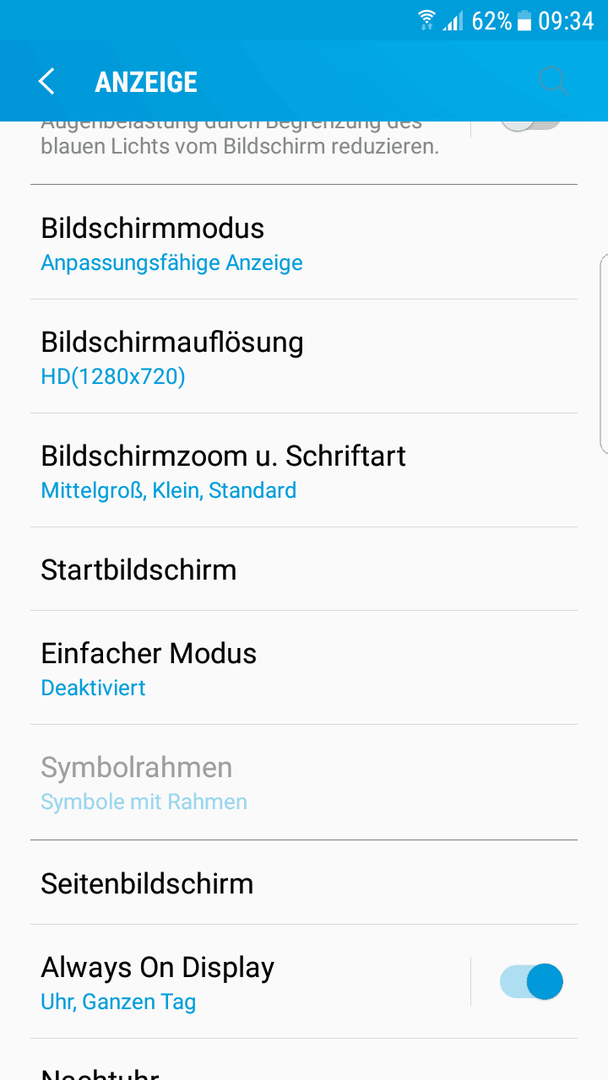608x1080 pixels.
Task: Open Seitenbildschirm settings
Action: pyautogui.click(x=304, y=883)
